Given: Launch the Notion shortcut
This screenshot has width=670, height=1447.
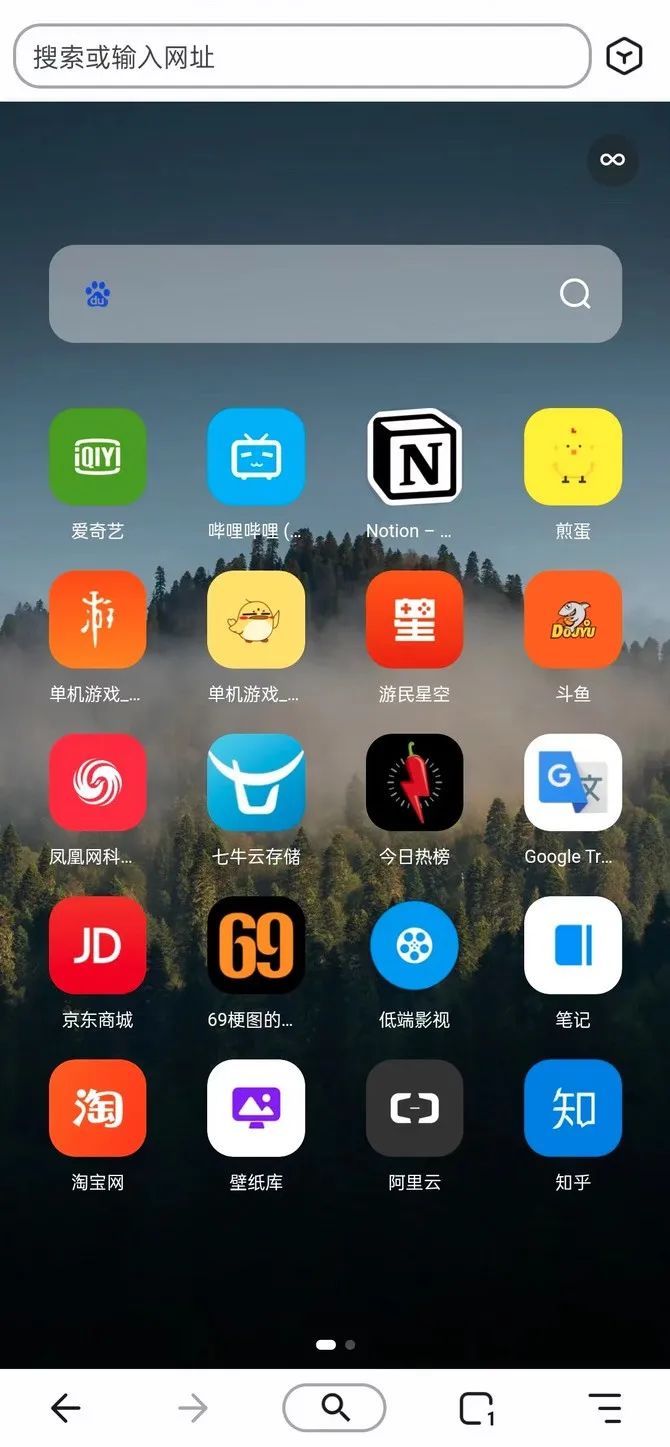Looking at the screenshot, I should pos(414,457).
